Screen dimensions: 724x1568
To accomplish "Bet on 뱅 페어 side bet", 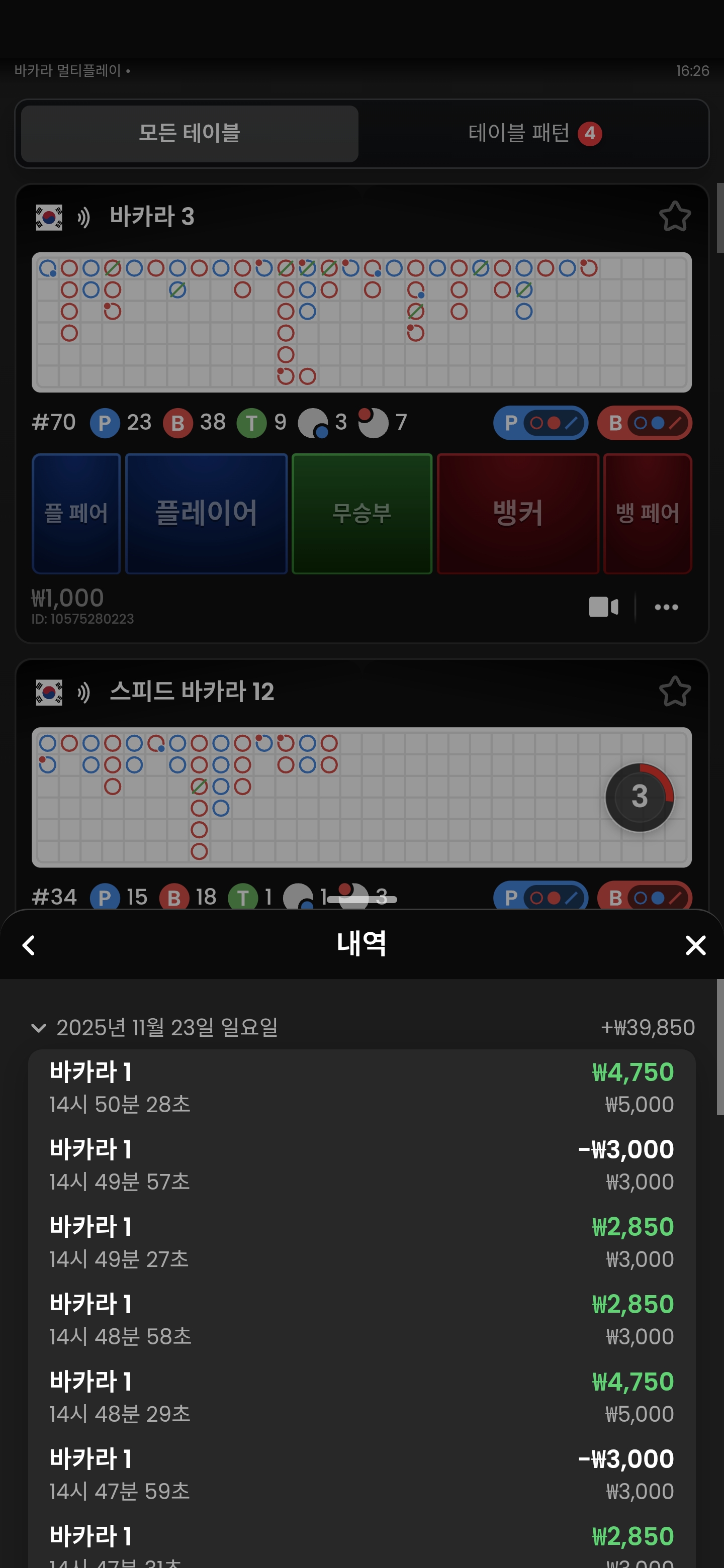I will tap(647, 513).
